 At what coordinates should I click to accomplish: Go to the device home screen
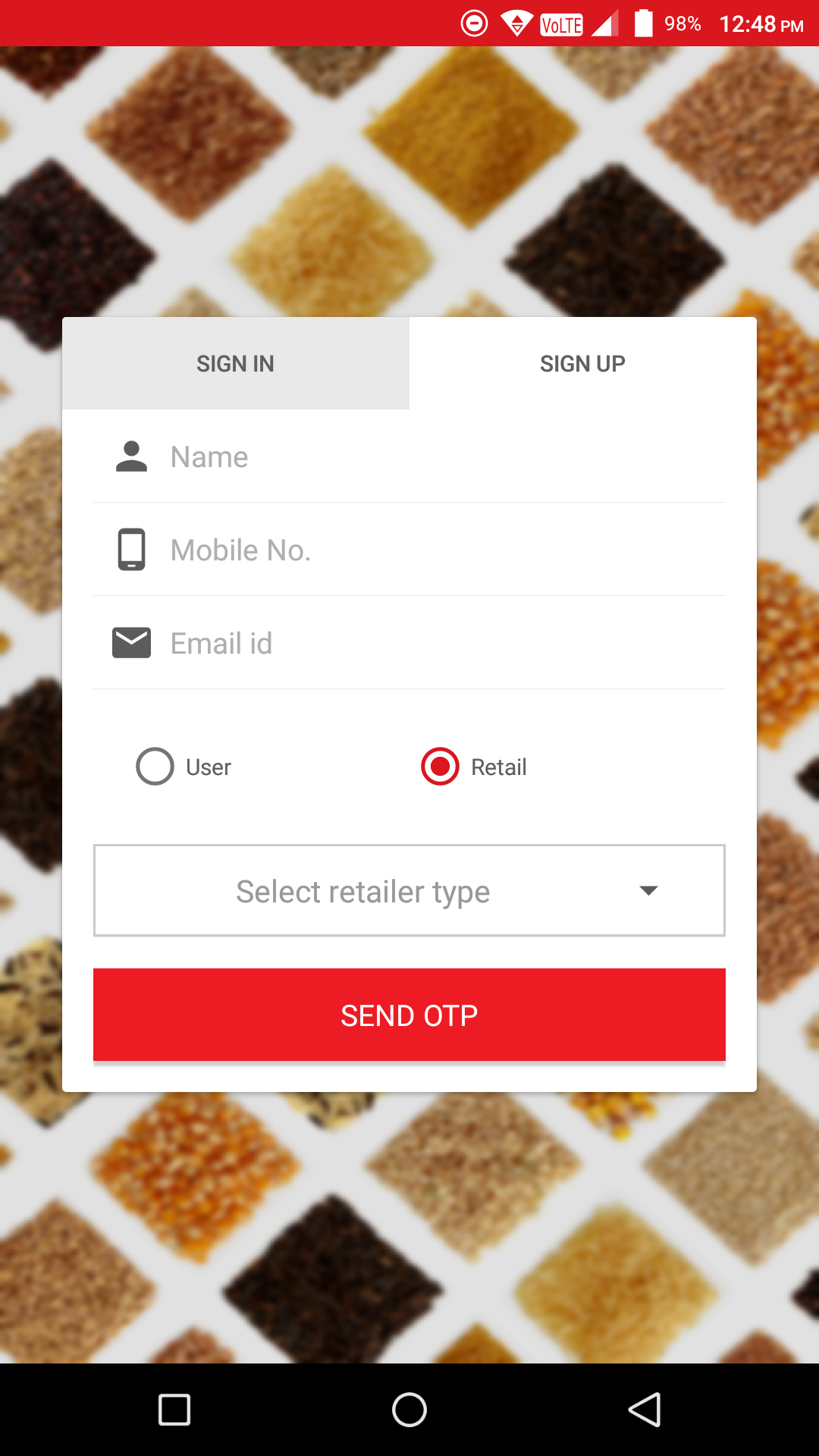point(409,1410)
